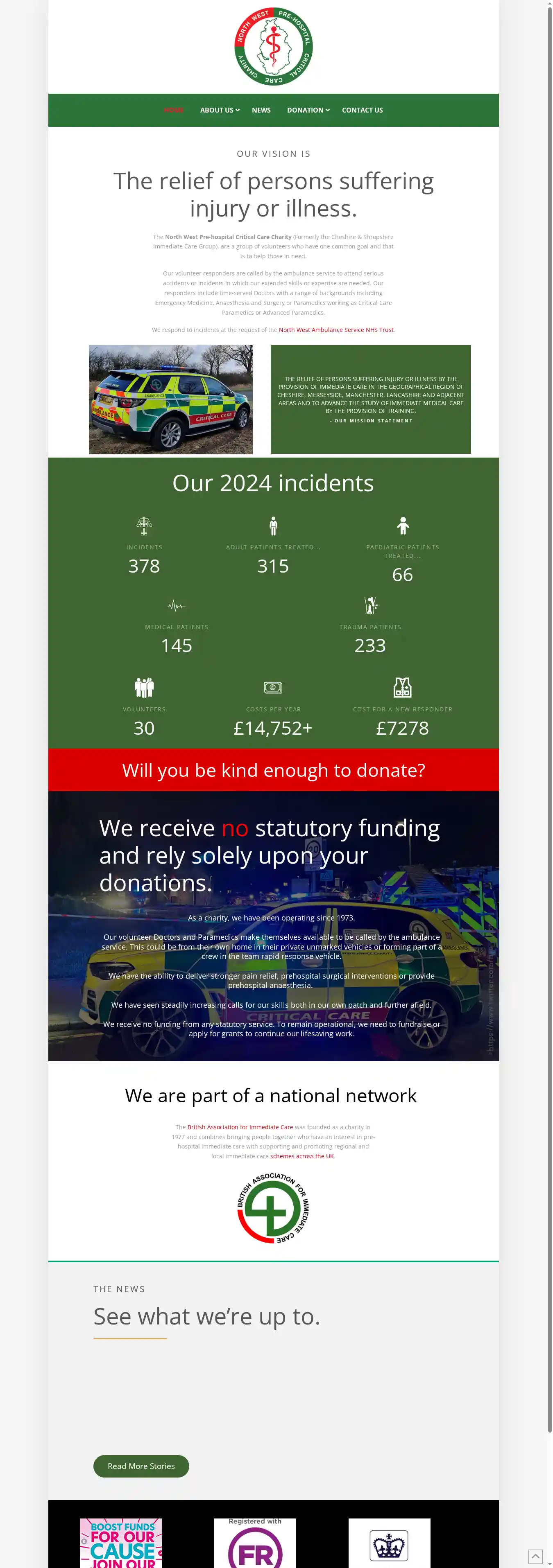Follow the North West Ambulance Service NHS Trust link
This screenshot has width=553, height=1568.
pos(335,330)
